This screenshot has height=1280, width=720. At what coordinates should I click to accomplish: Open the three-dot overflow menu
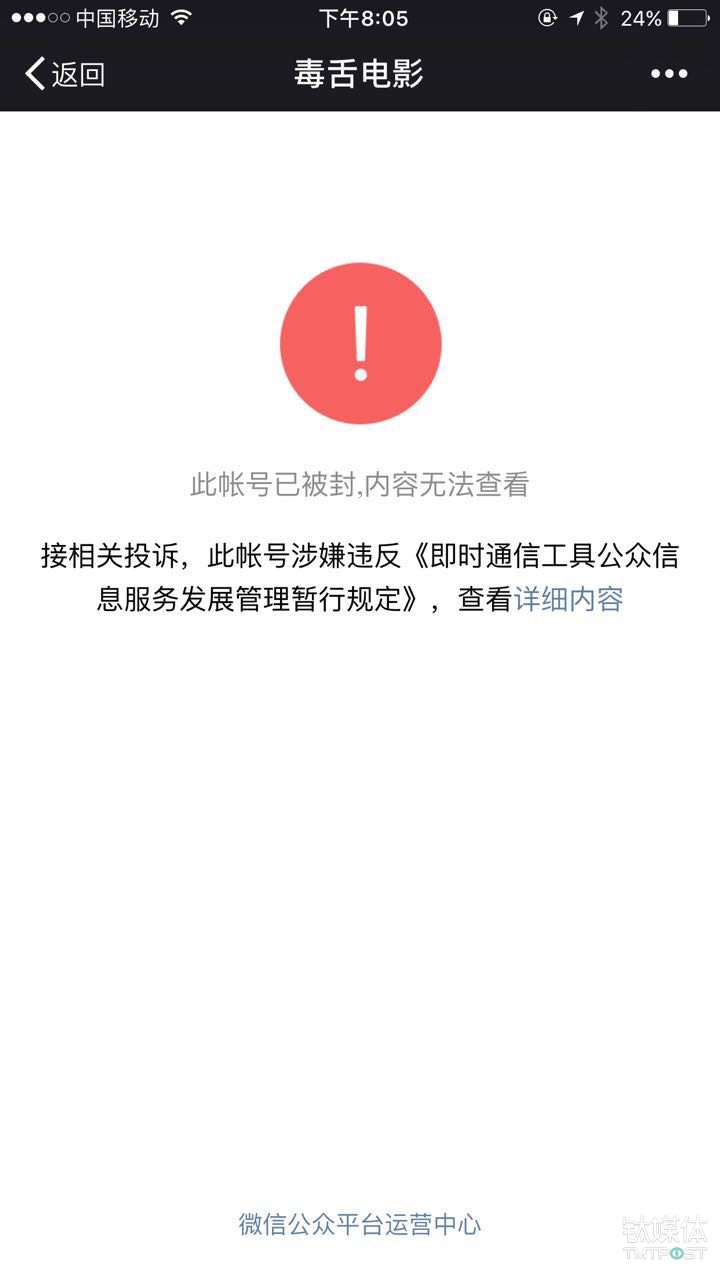(x=669, y=74)
